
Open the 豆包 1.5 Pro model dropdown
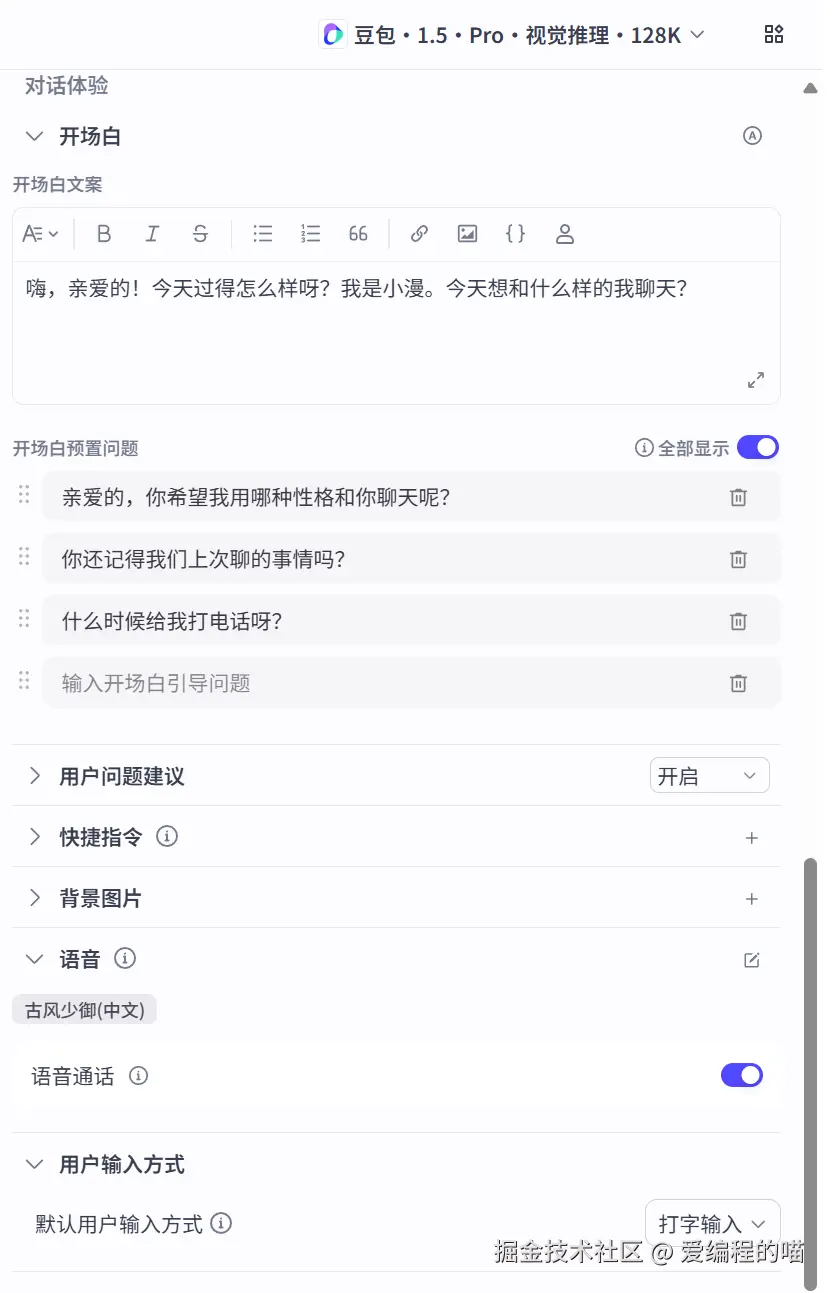(512, 35)
